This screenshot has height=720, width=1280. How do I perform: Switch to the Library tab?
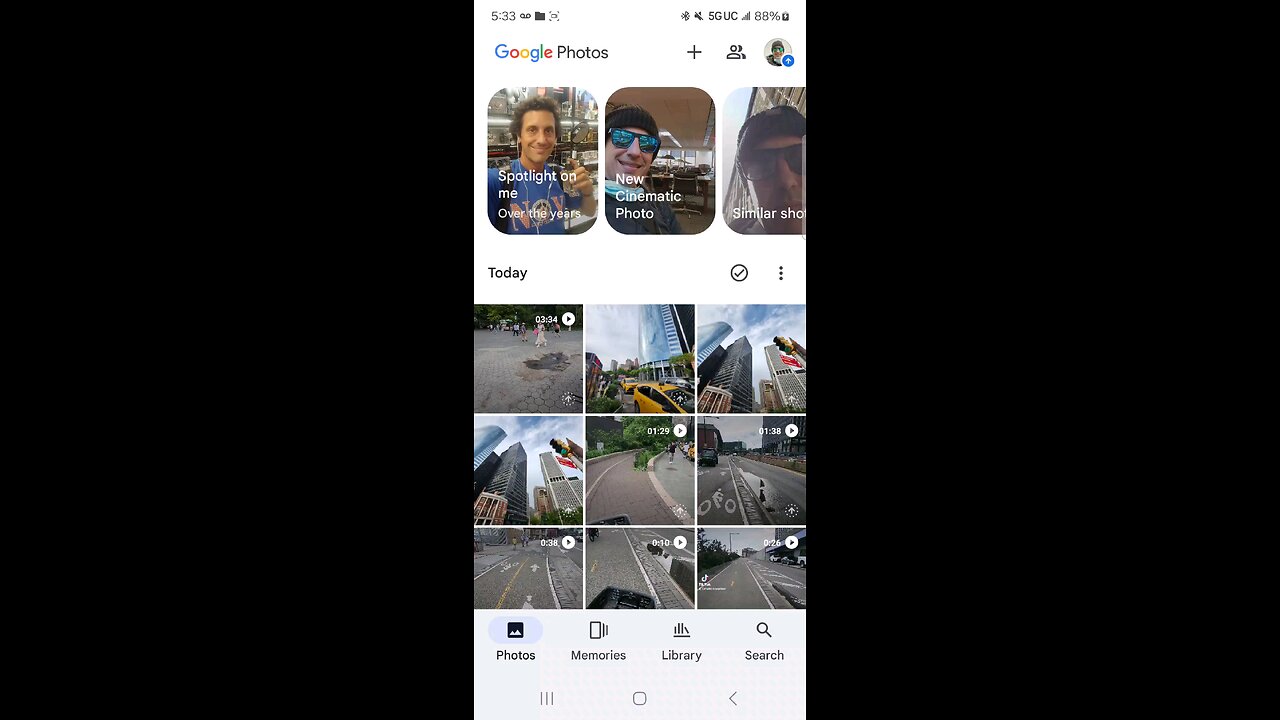[681, 640]
